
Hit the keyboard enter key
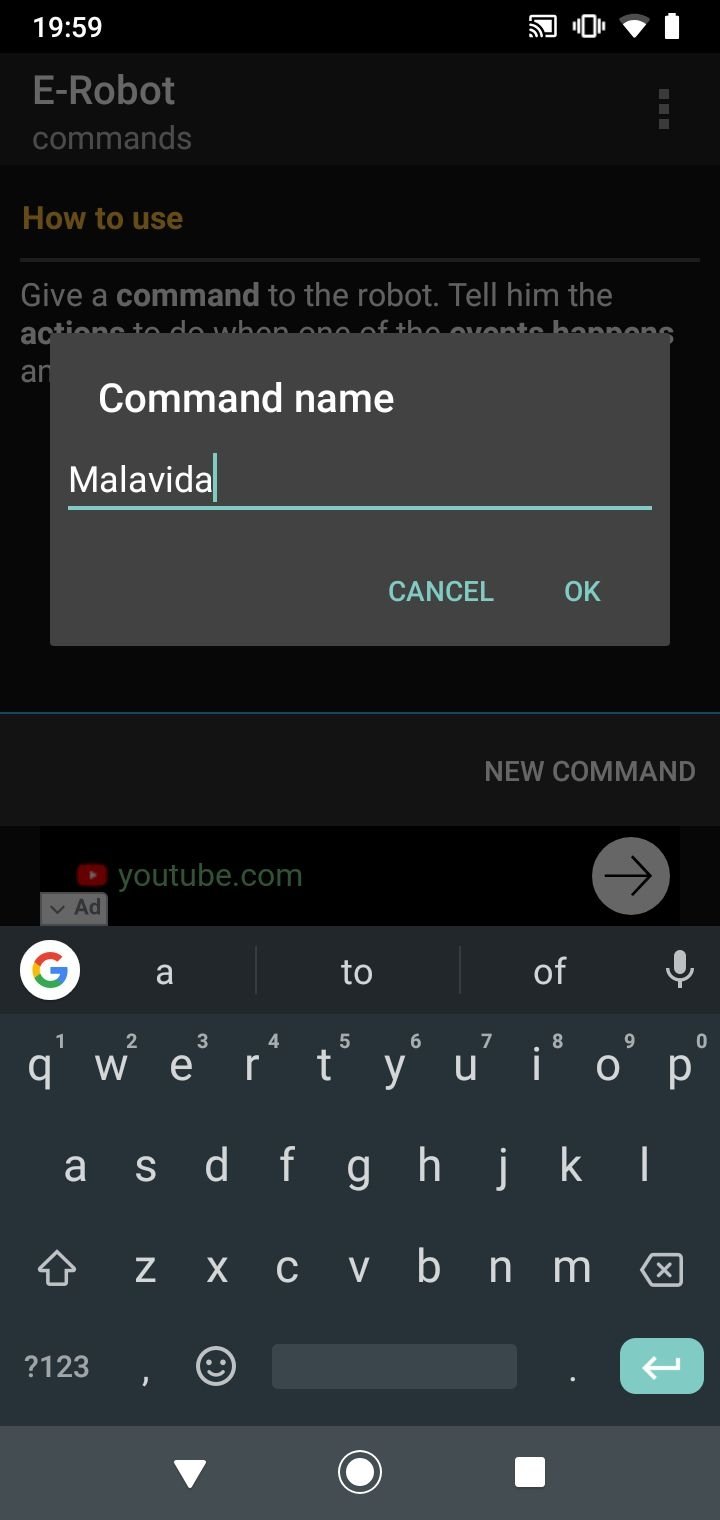coord(662,1366)
